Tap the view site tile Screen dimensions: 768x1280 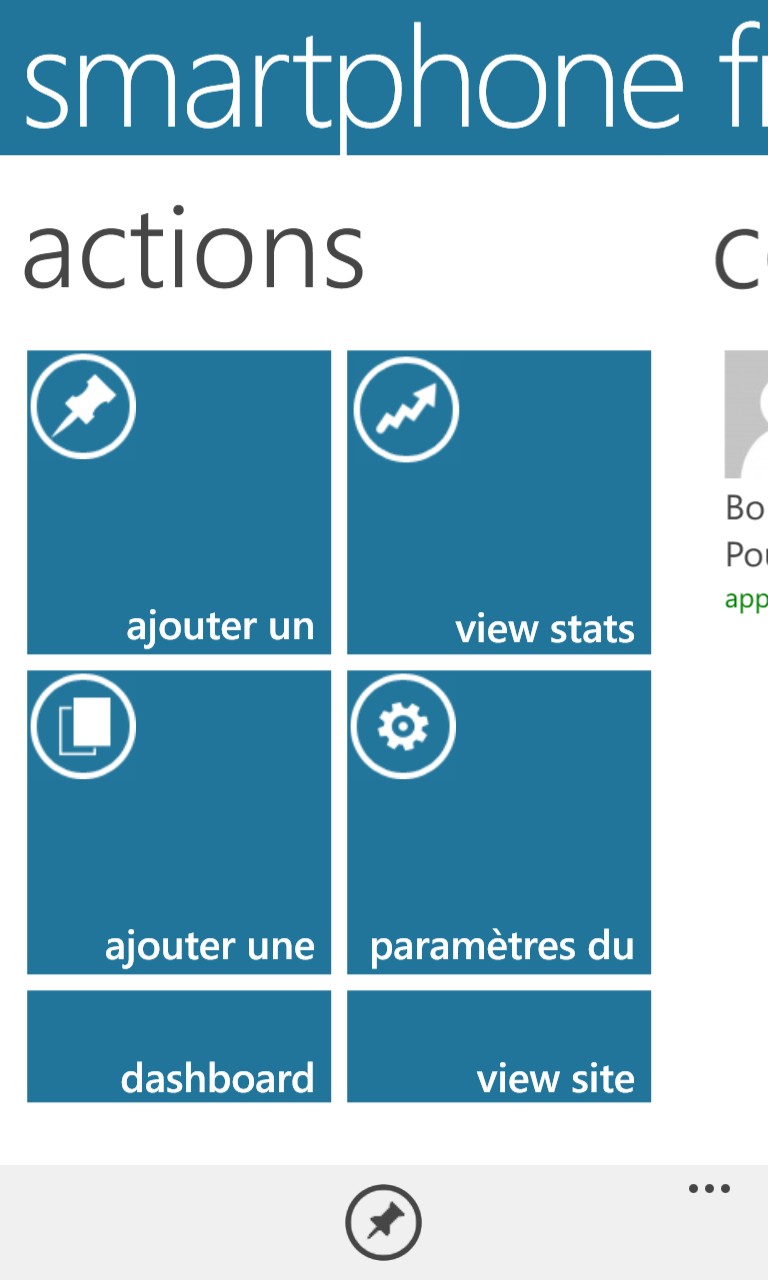coord(499,1046)
